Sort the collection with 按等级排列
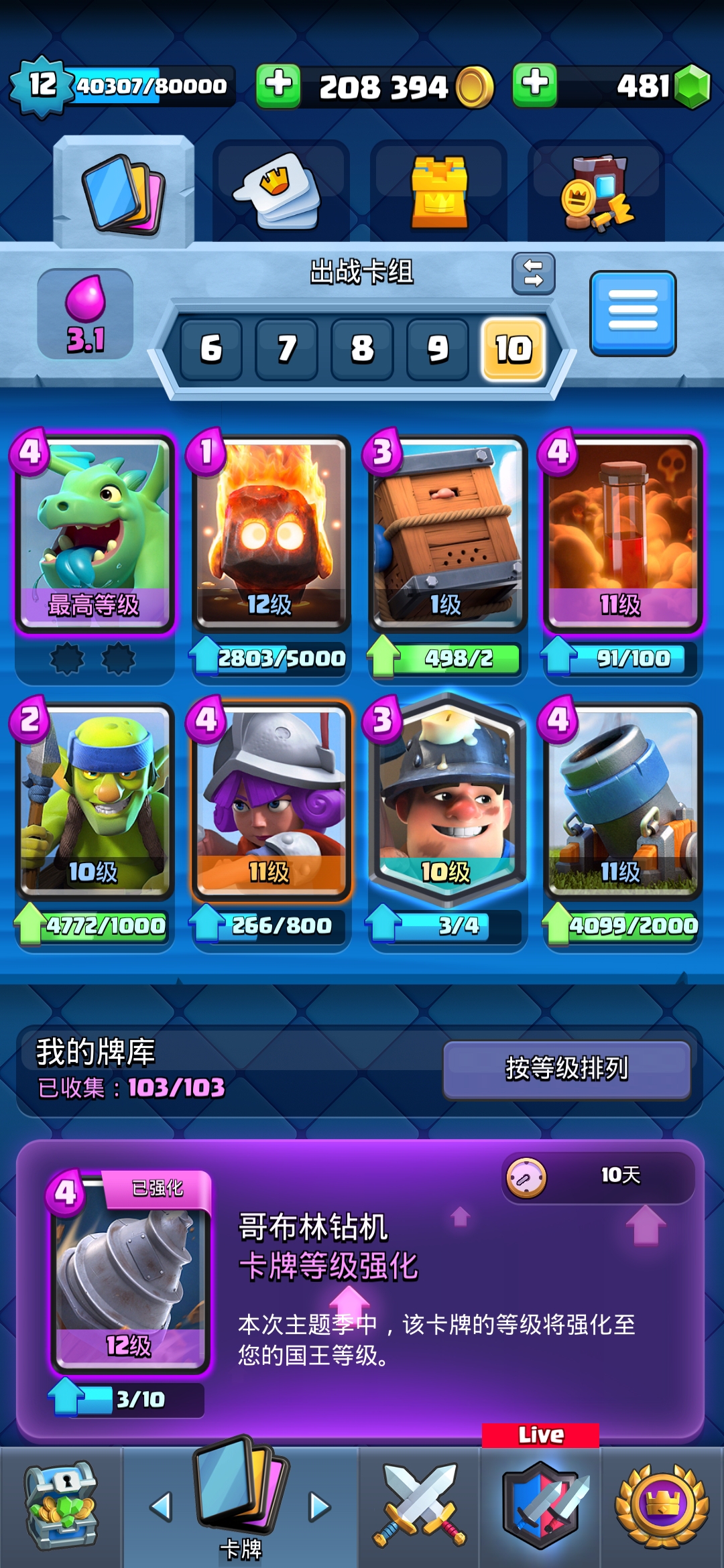This screenshot has height=1568, width=724. point(566,1069)
